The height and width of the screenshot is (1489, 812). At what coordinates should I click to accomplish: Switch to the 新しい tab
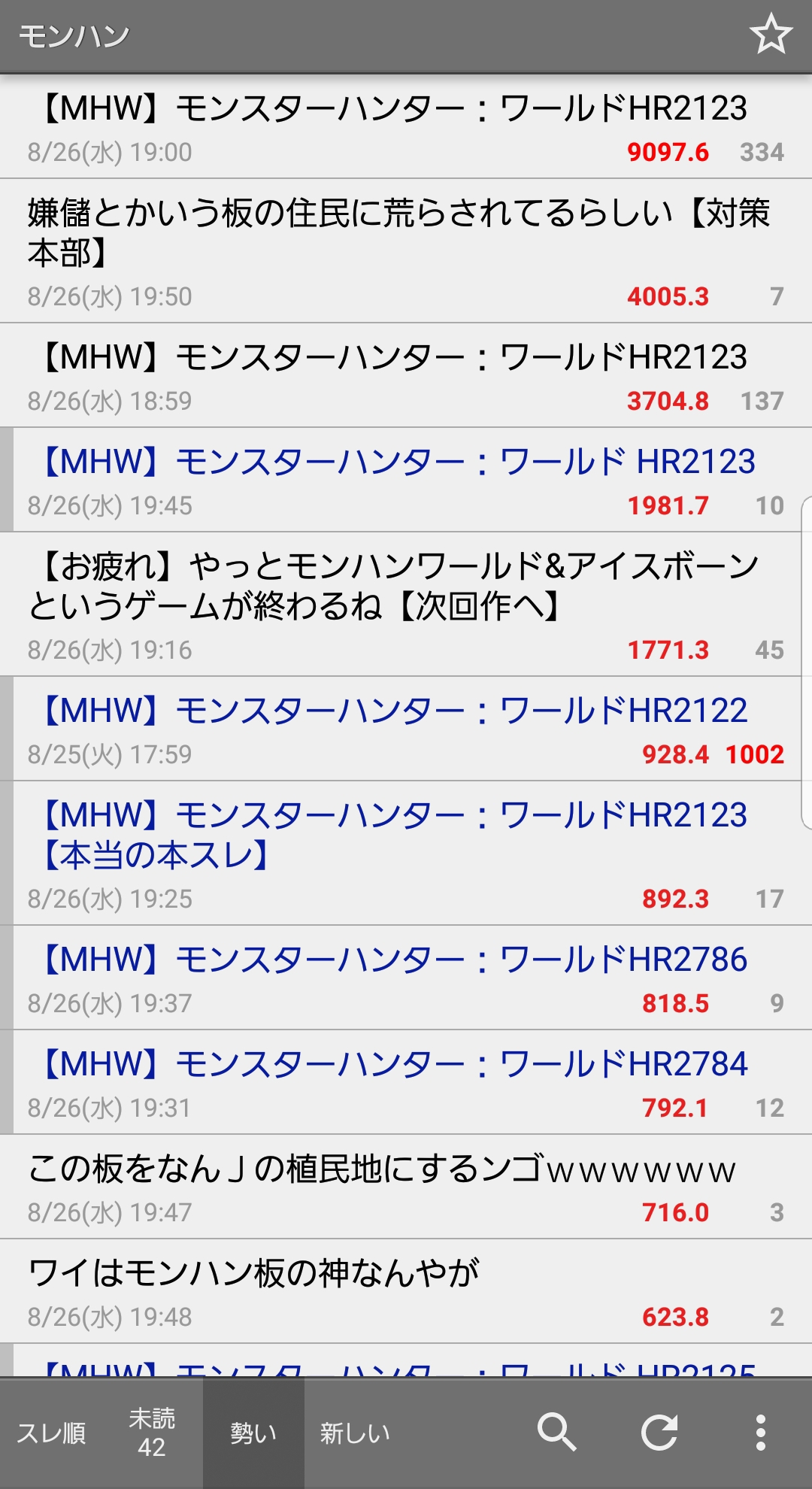coord(355,1433)
